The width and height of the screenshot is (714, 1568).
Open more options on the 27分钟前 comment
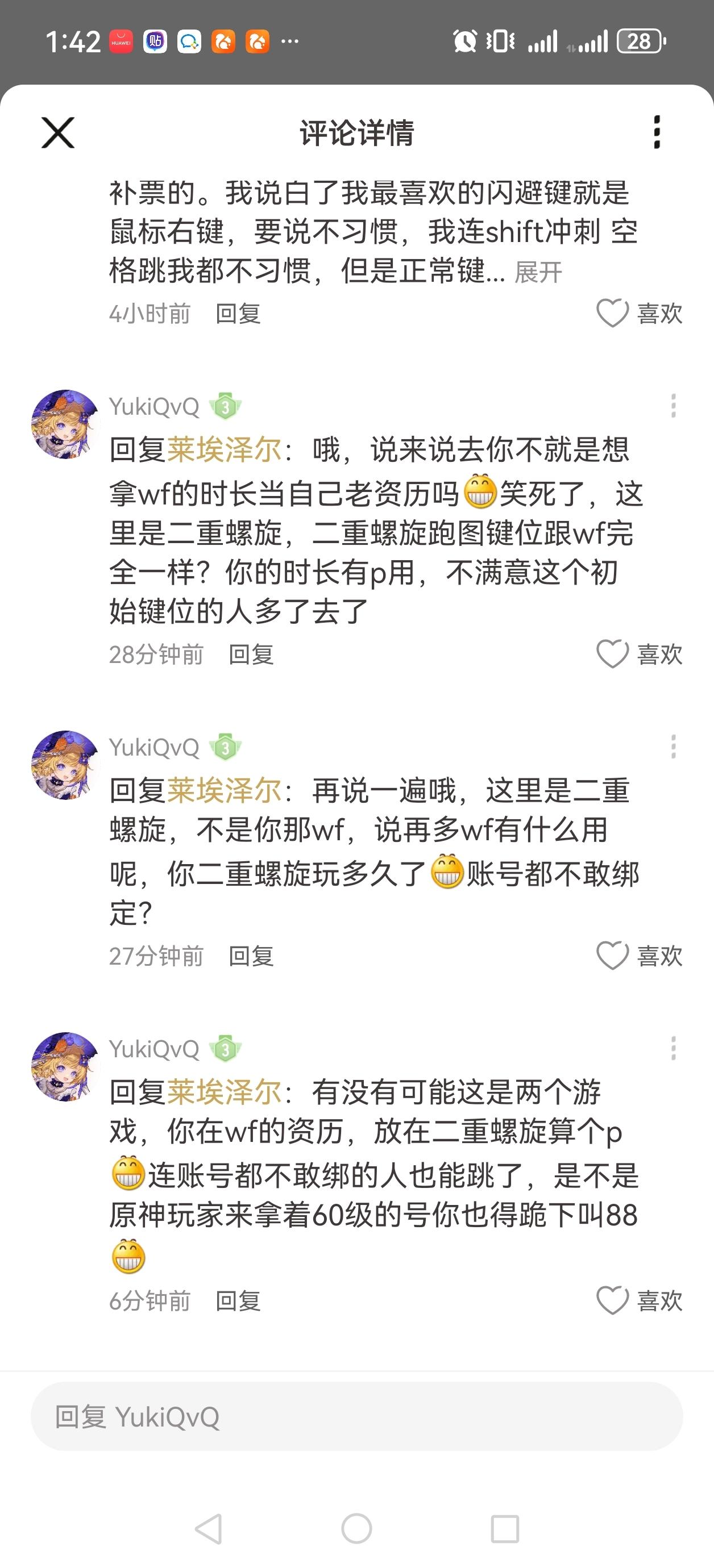pos(673,747)
